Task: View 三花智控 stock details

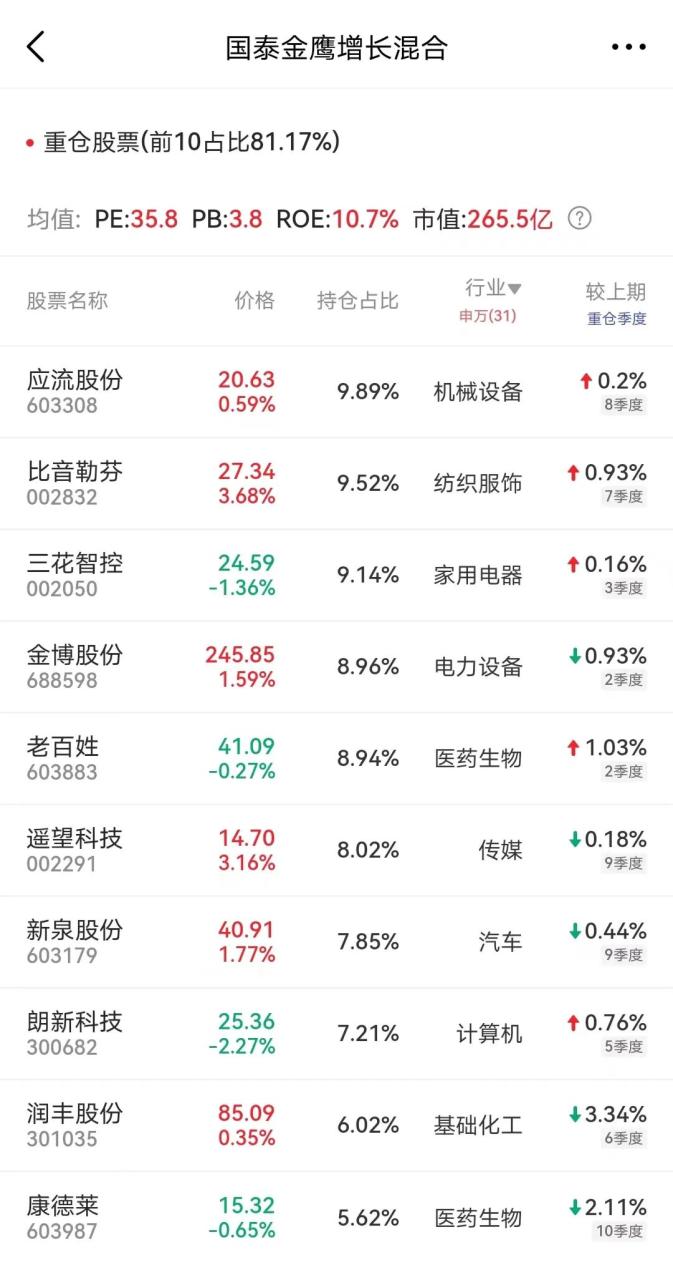Action: 336,575
